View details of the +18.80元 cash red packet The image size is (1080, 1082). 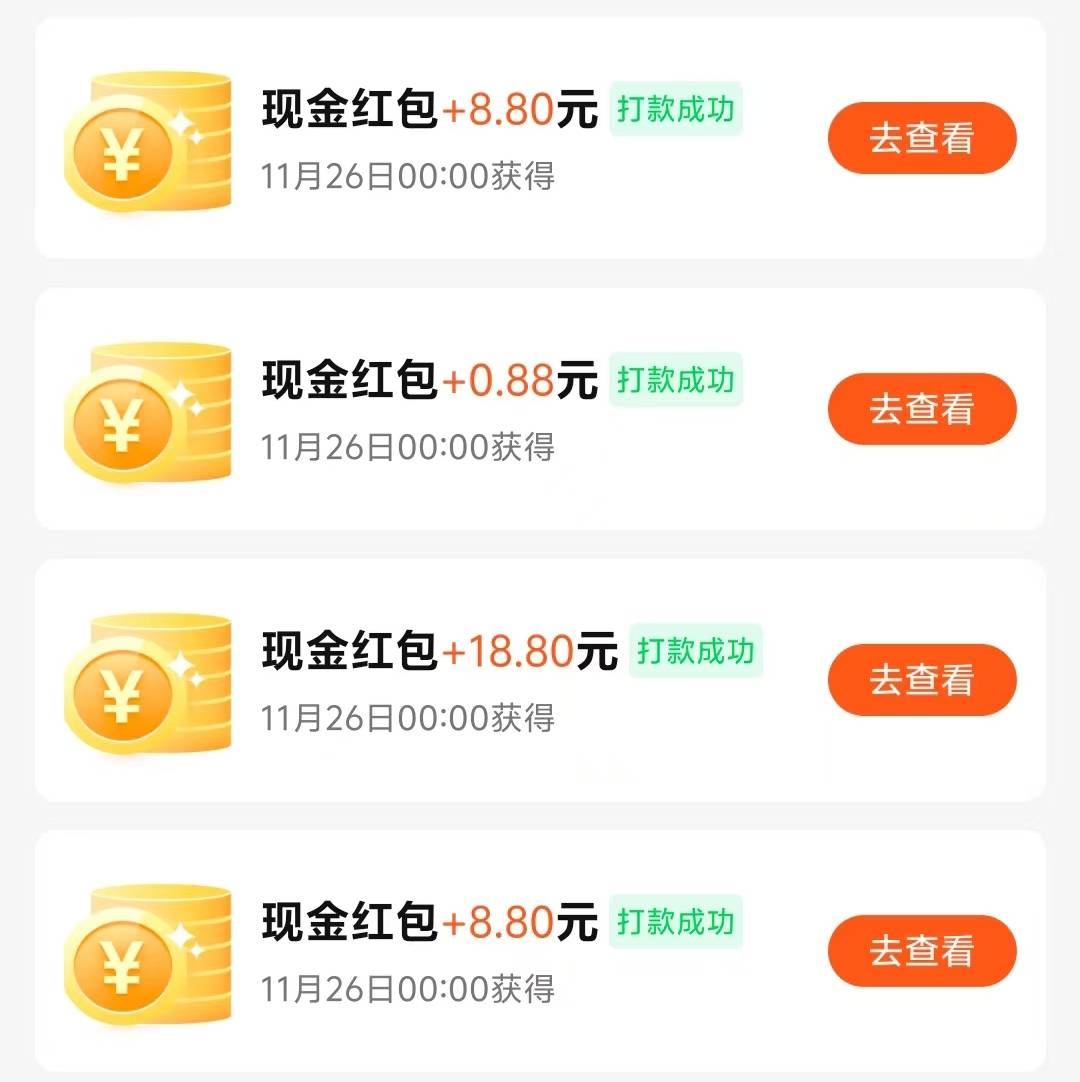(921, 680)
